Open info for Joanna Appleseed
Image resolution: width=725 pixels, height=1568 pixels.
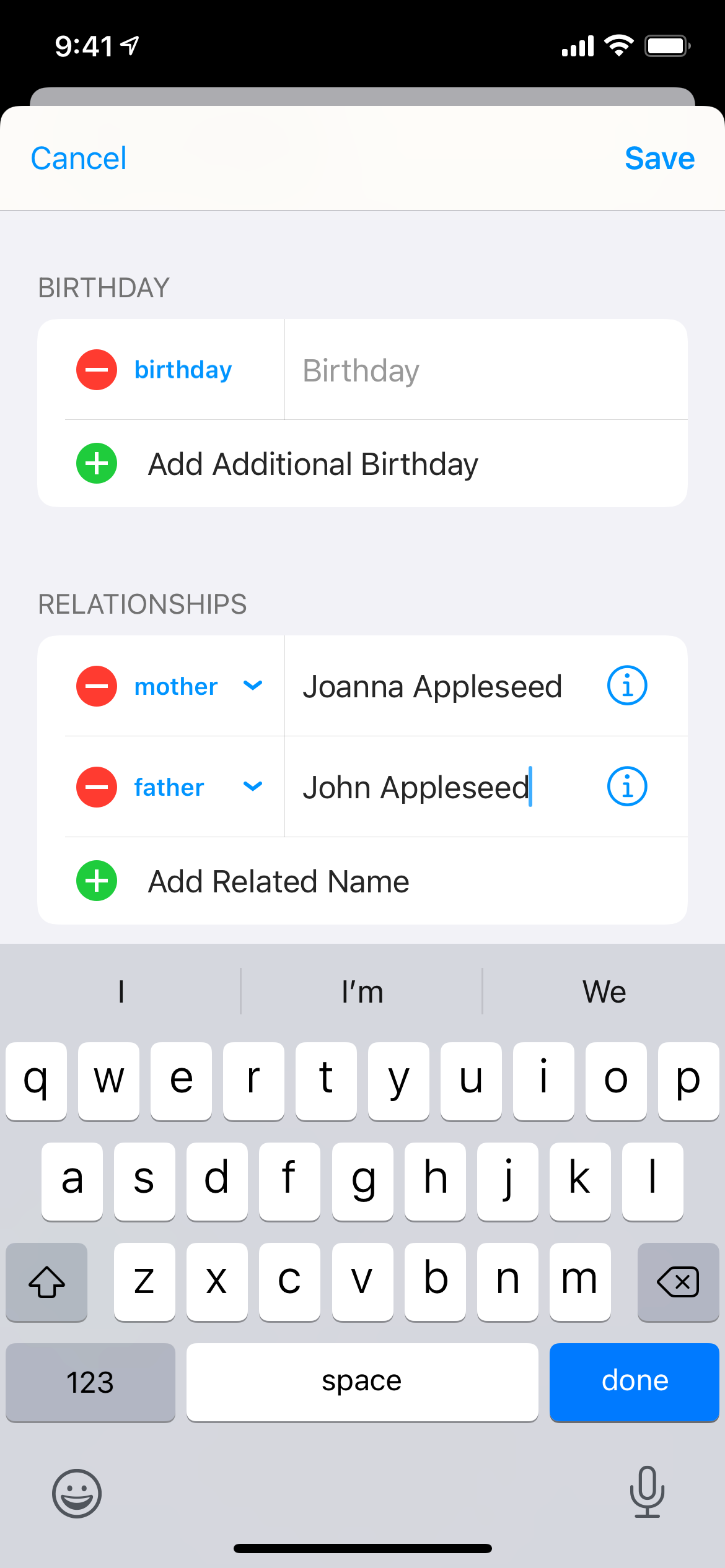point(627,686)
